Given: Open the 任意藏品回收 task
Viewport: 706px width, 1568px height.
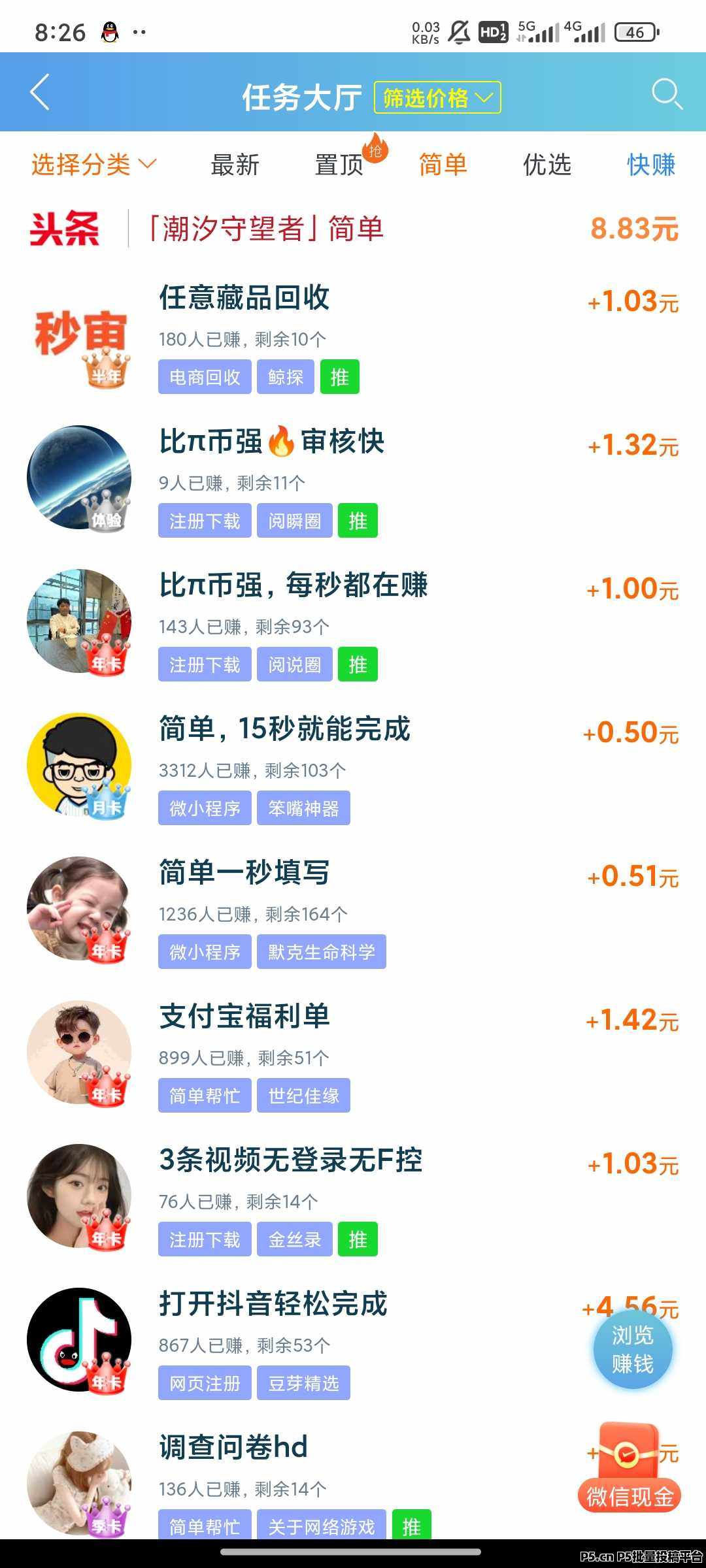Looking at the screenshot, I should pyautogui.click(x=244, y=298).
